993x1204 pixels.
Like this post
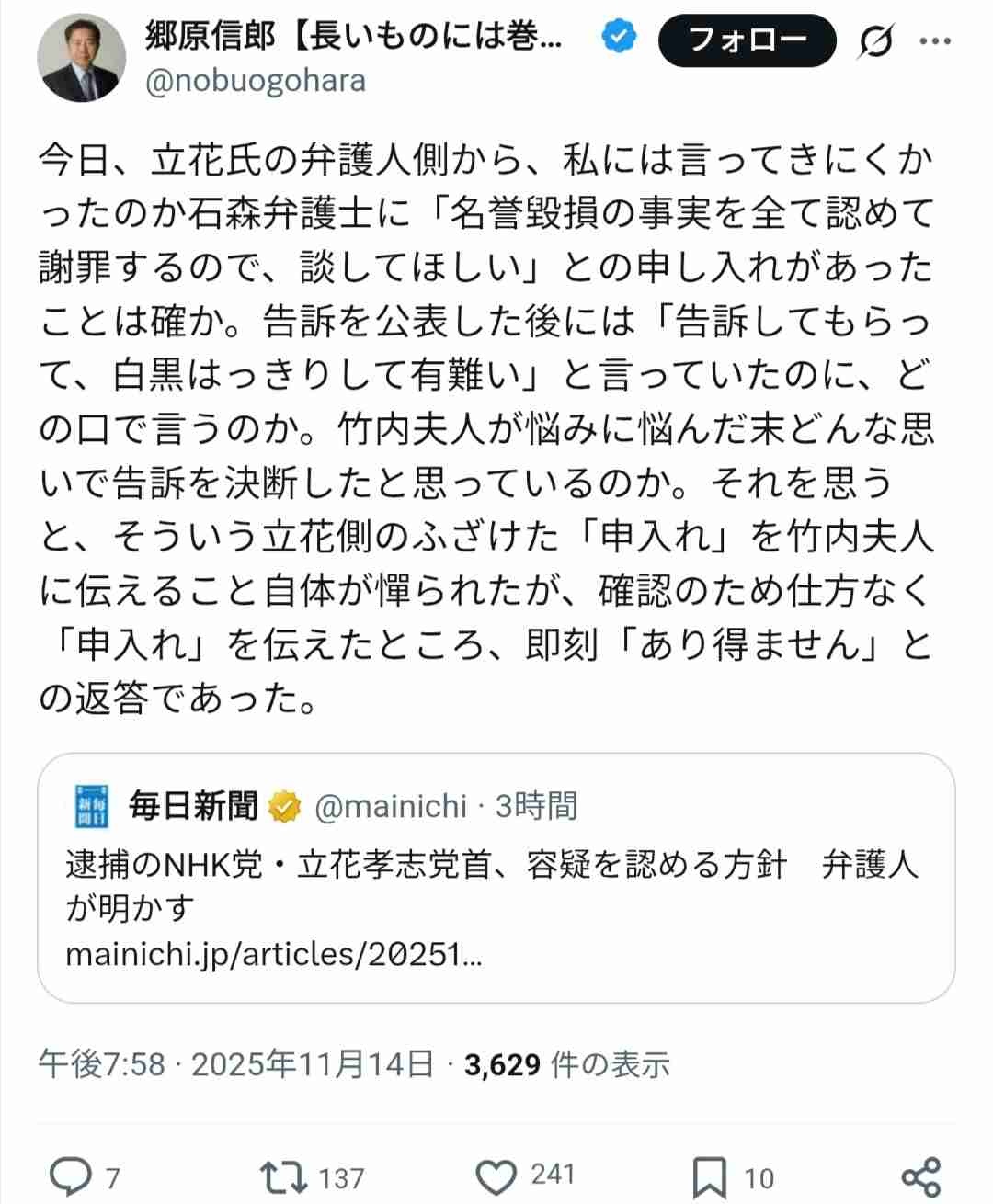pyautogui.click(x=498, y=1176)
